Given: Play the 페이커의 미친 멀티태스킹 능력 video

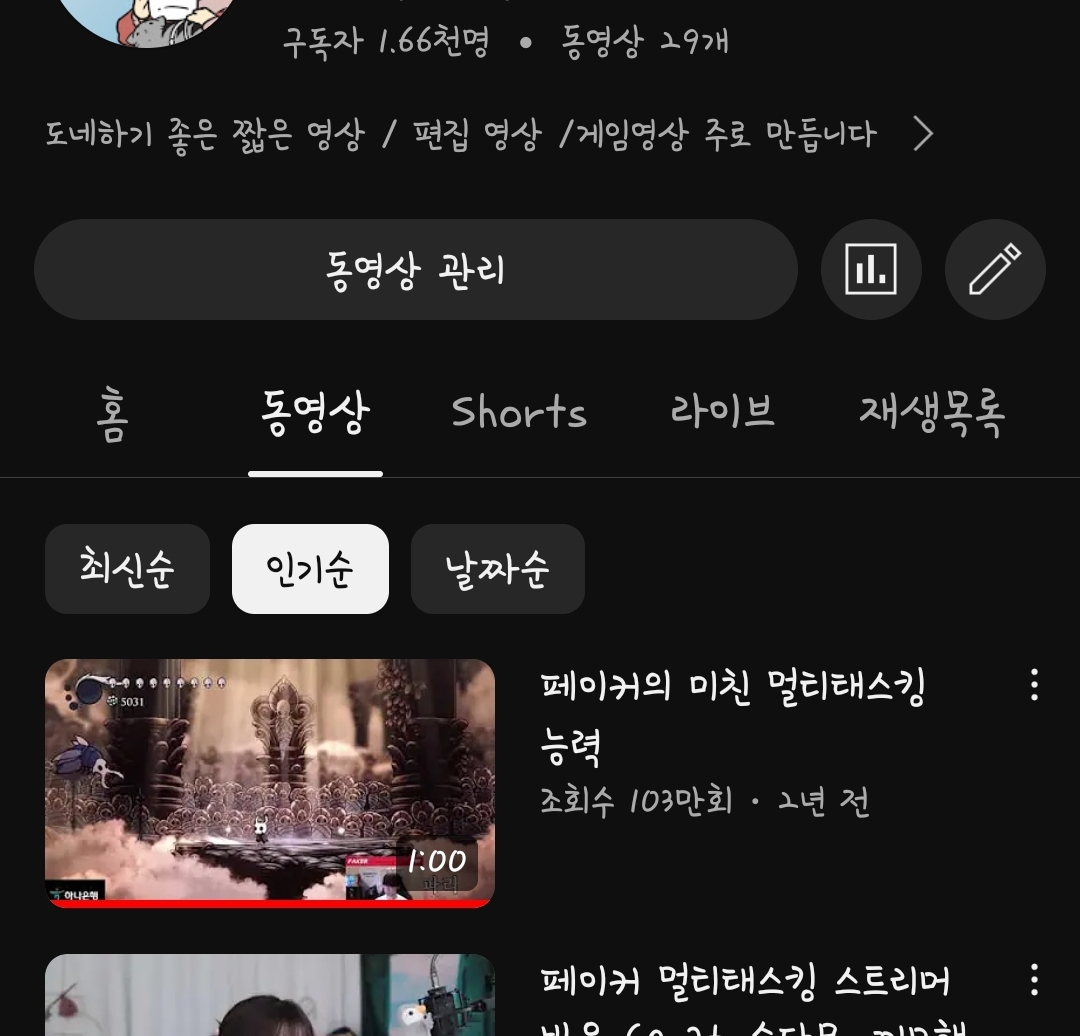Looking at the screenshot, I should (270, 783).
